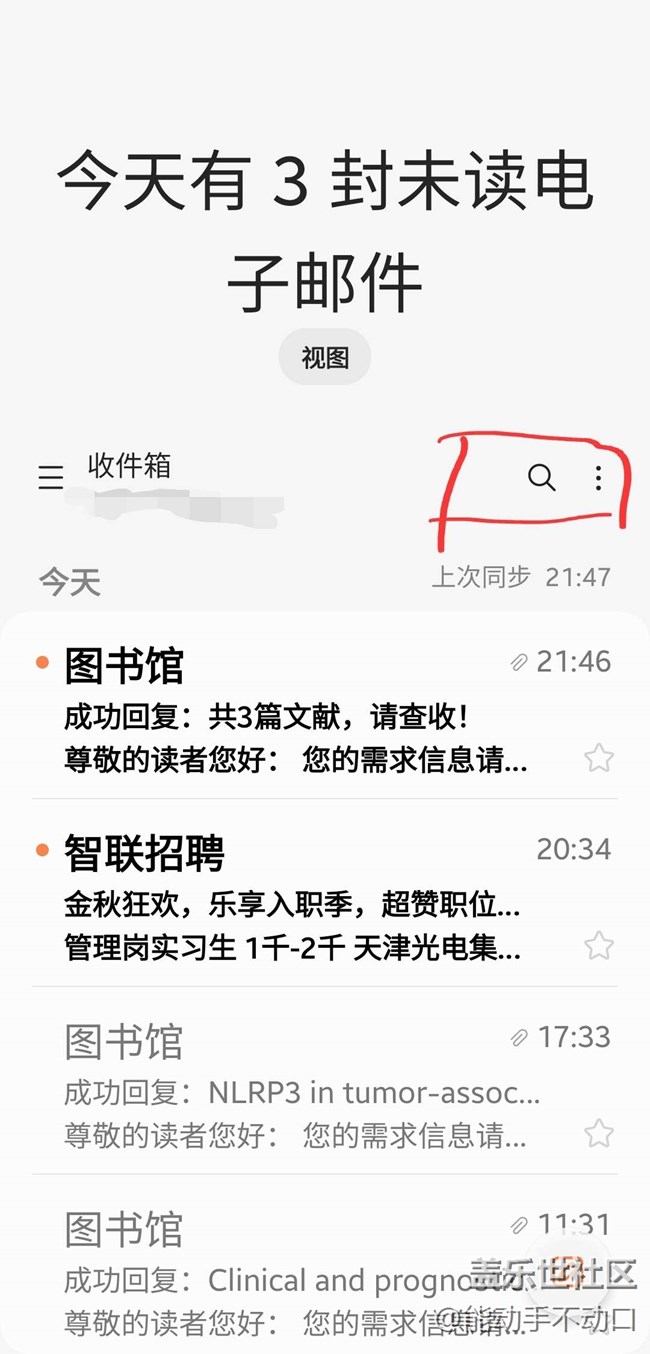Tap the 视图 view button
Viewport: 650px width, 1354px height.
tap(324, 357)
